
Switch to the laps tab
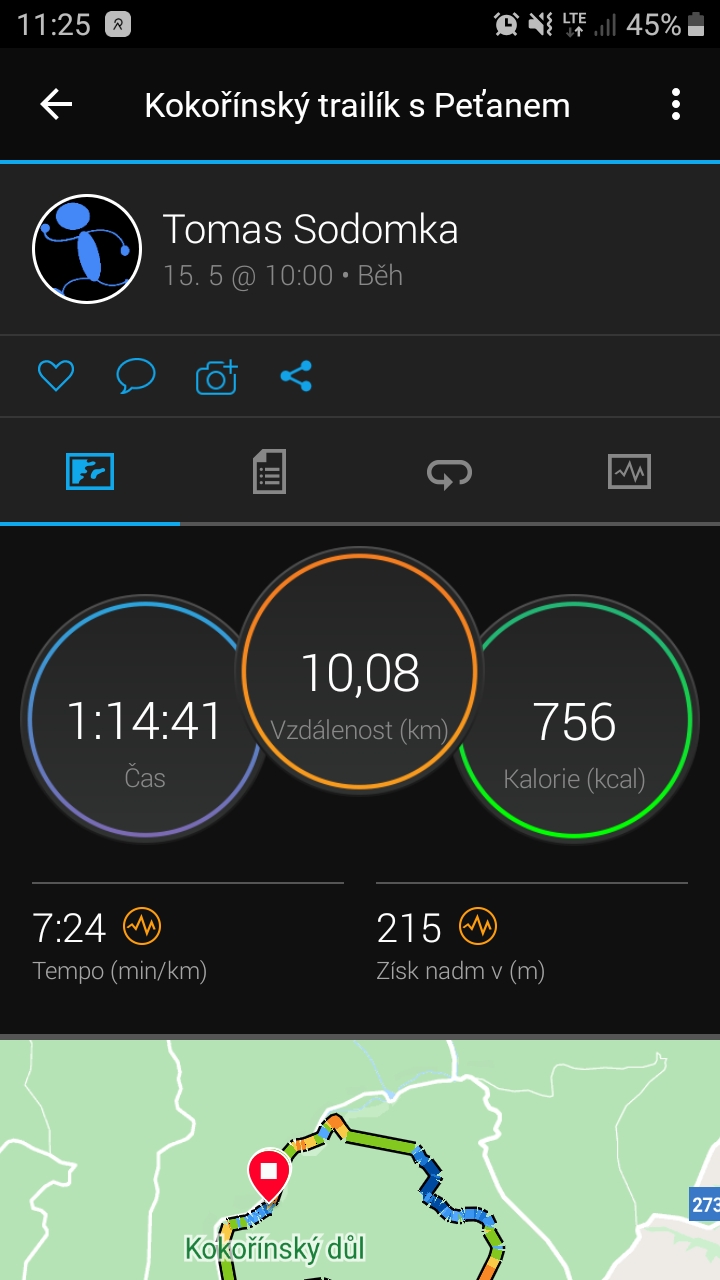click(449, 471)
